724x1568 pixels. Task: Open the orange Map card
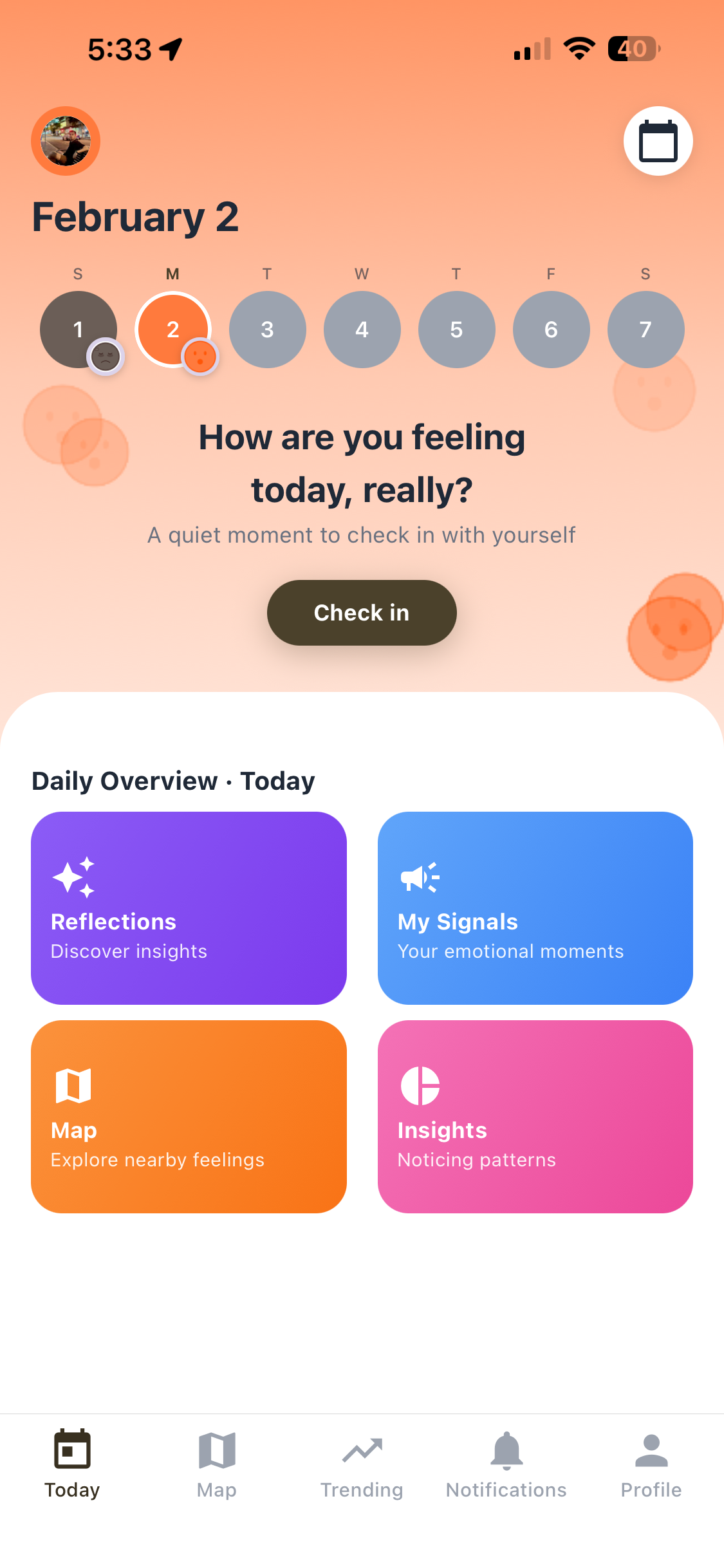point(189,1116)
